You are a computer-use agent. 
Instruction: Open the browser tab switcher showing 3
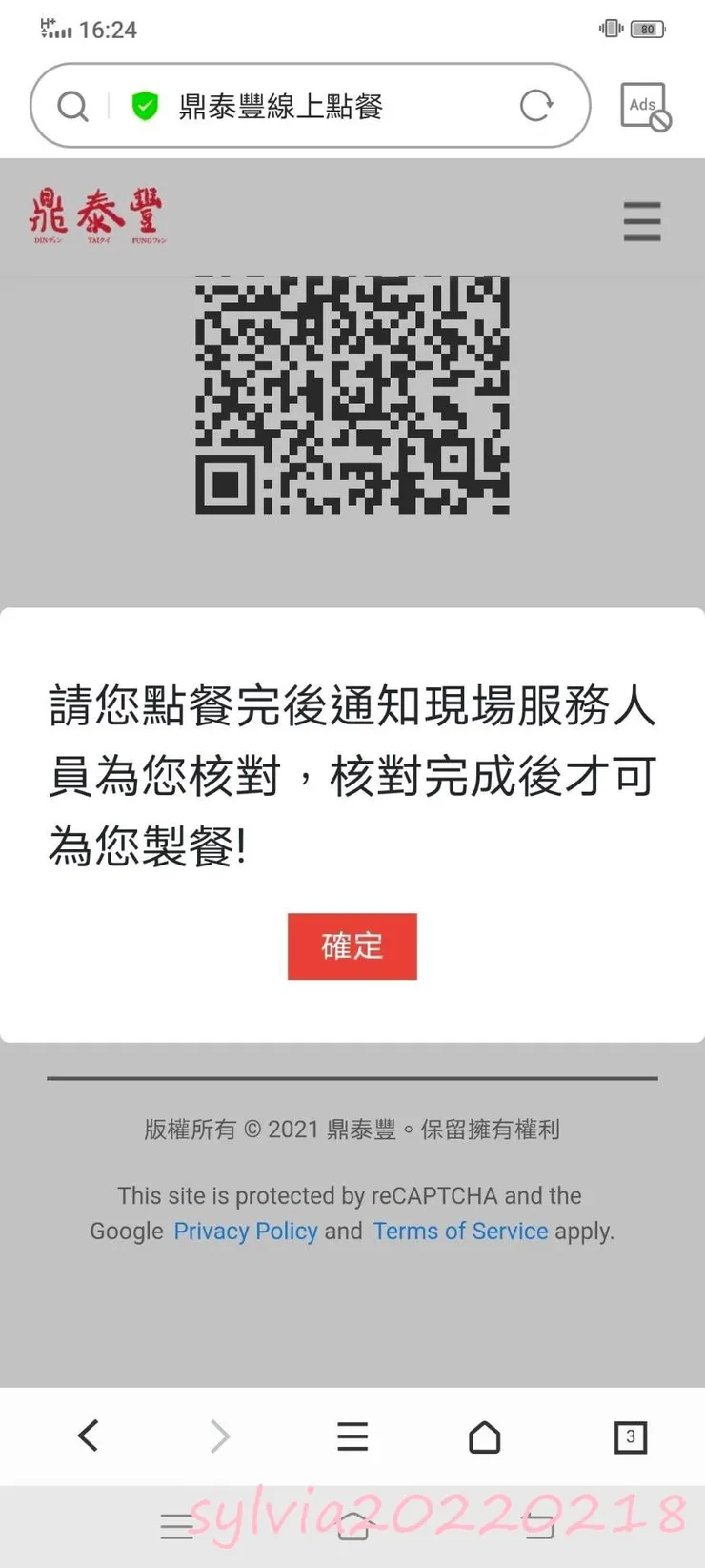630,1436
